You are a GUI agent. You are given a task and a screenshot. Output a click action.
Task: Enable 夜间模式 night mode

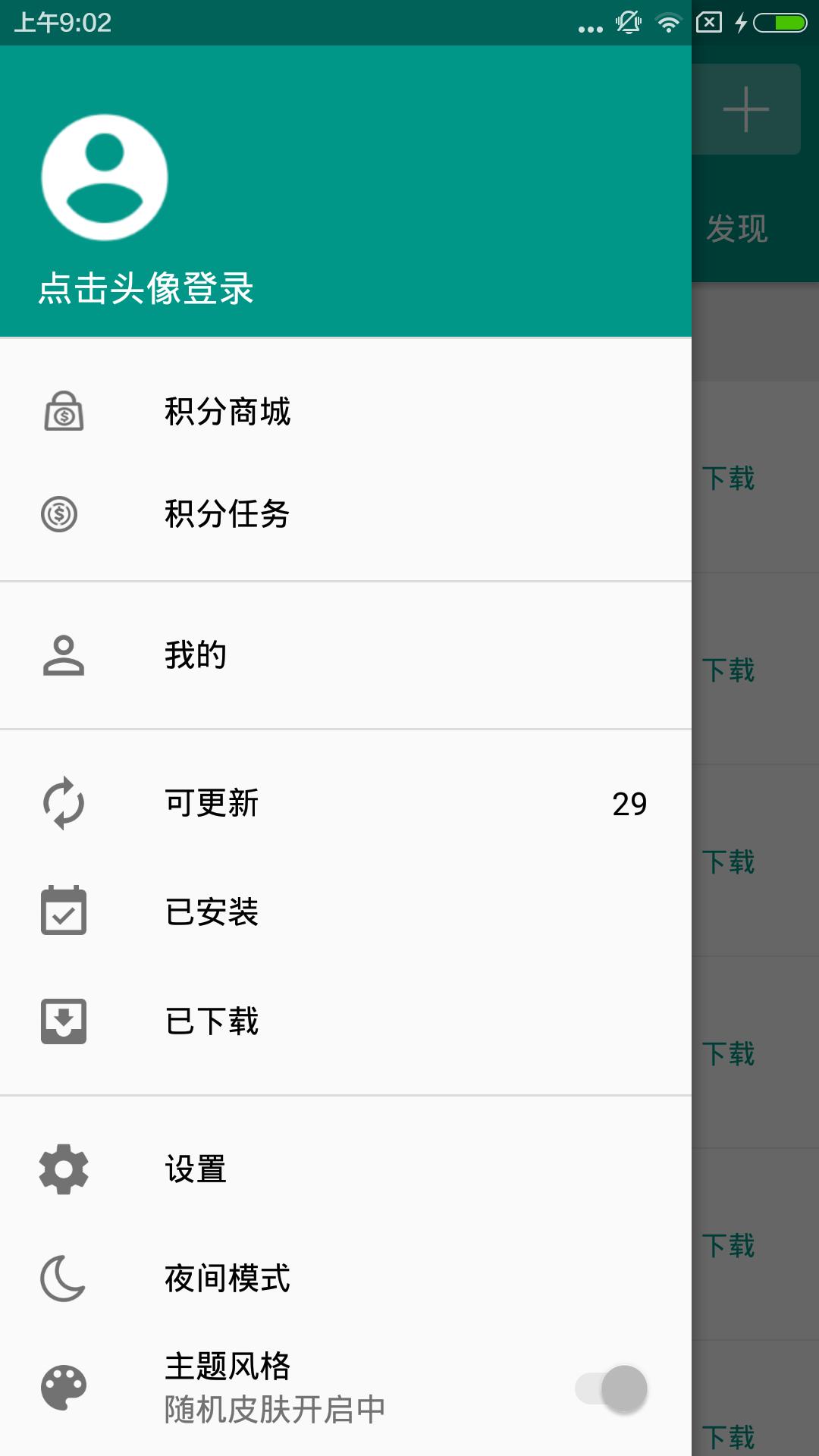[x=227, y=1279]
